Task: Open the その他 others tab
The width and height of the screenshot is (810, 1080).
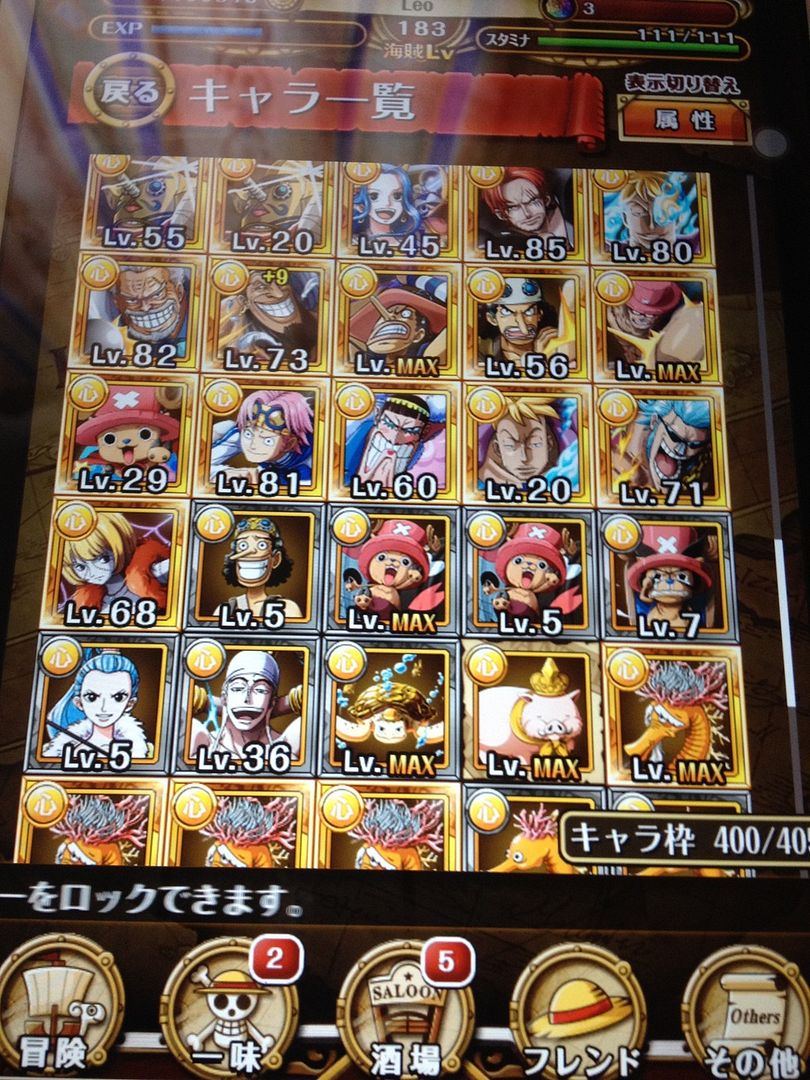Action: (745, 1010)
